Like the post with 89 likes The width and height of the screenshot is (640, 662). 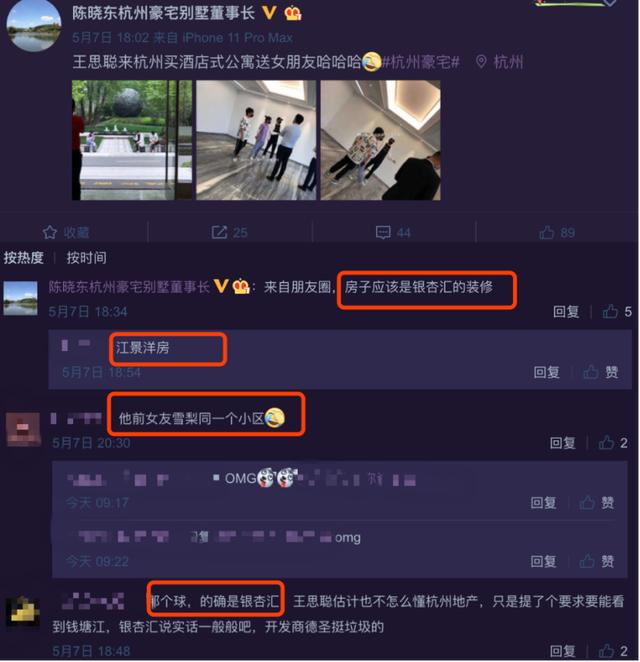557,232
